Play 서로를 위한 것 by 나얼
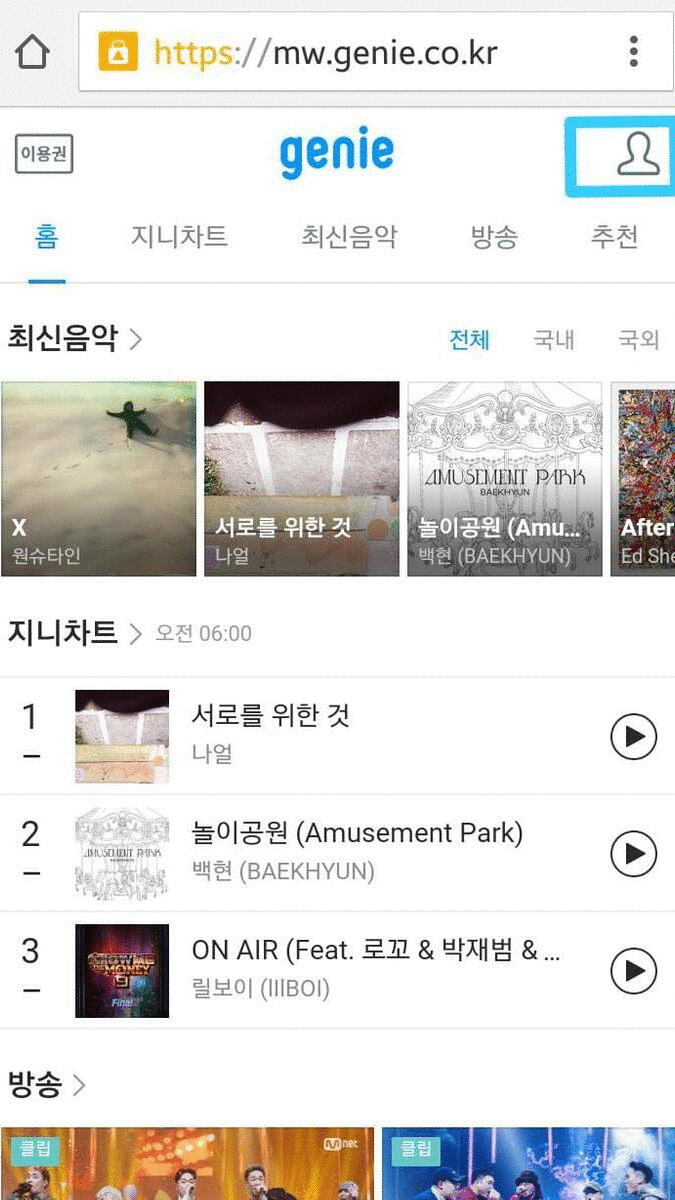The width and height of the screenshot is (675, 1200). point(633,737)
